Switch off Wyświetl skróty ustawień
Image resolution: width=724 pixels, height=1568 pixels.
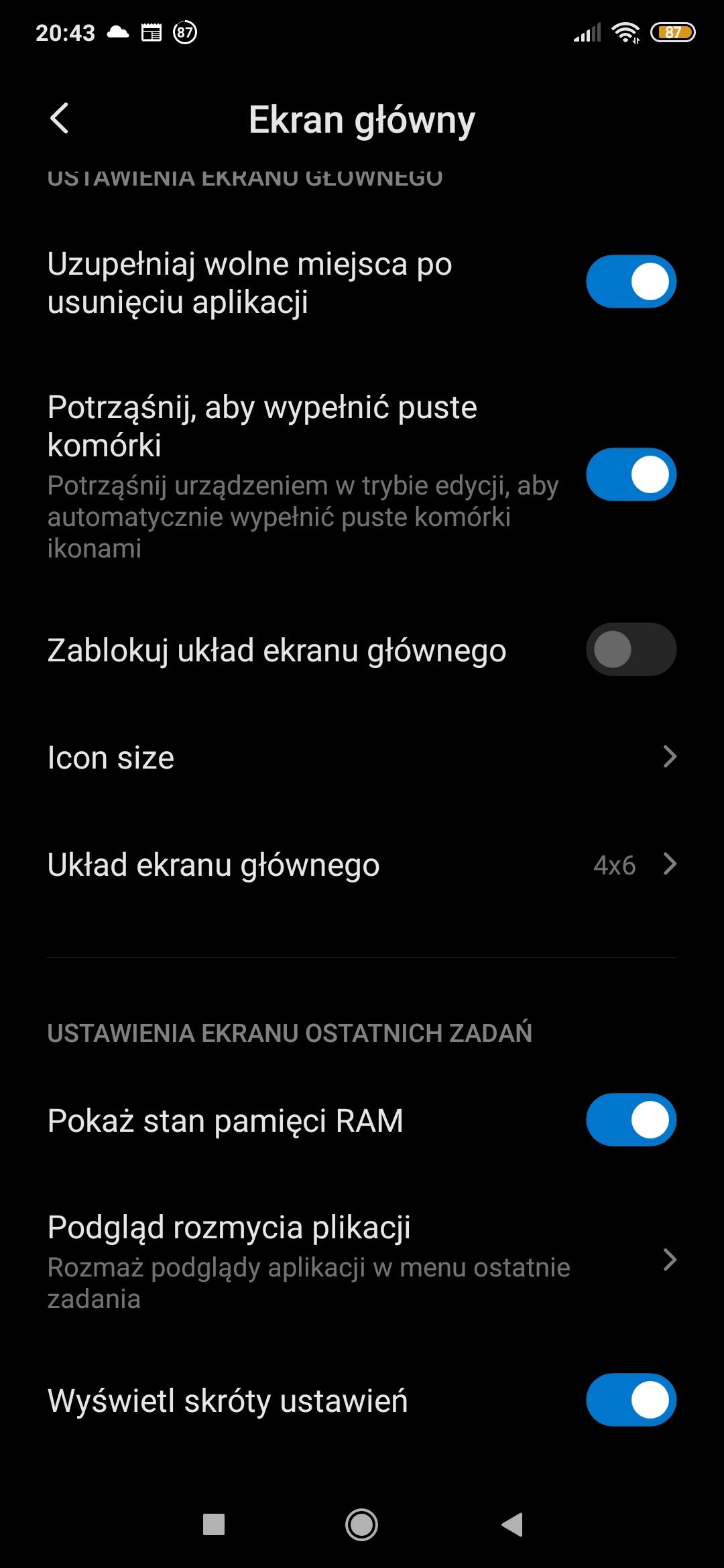(631, 1400)
